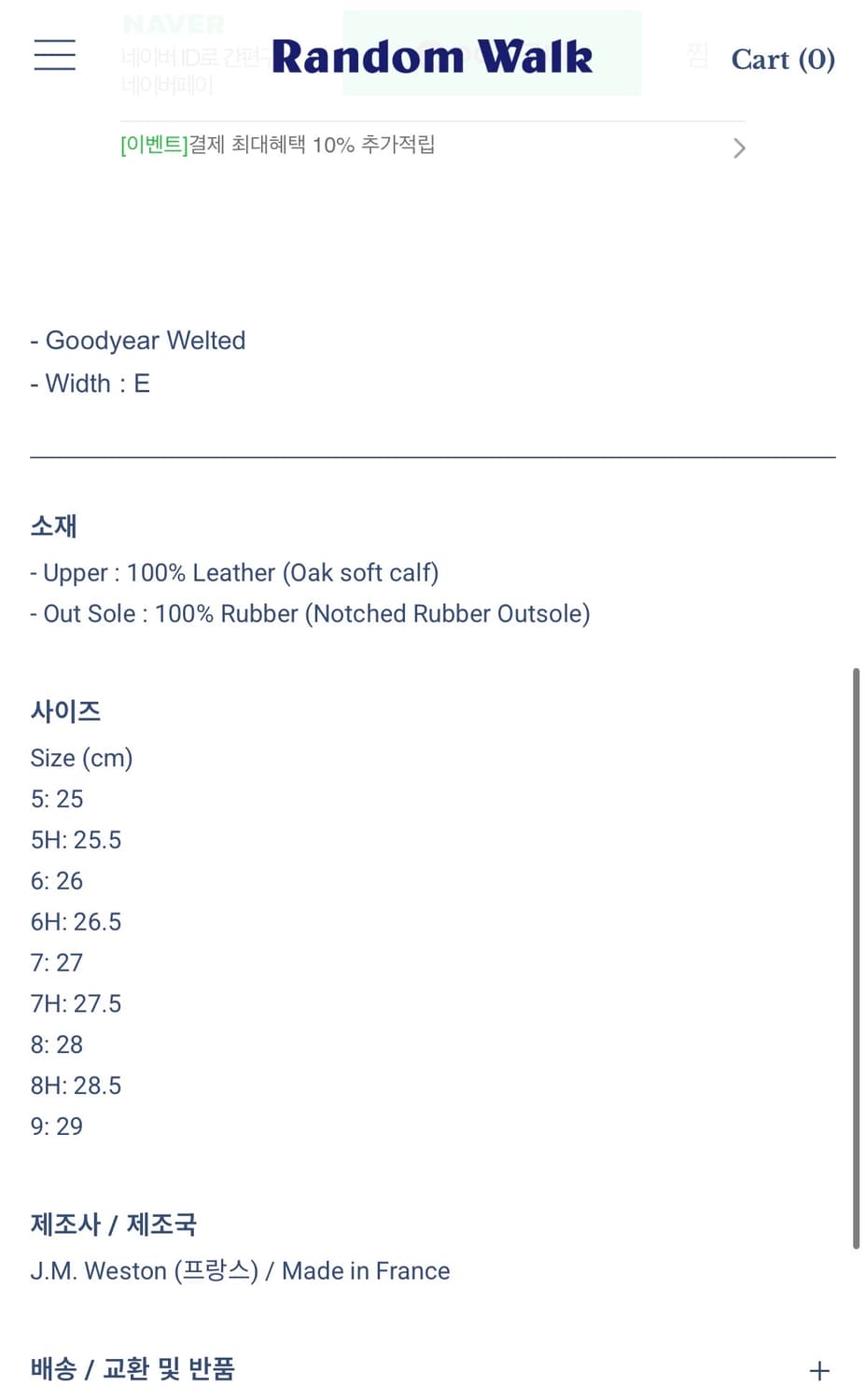Click the plus sign next to 배송 section
The width and height of the screenshot is (866, 1400).
click(x=818, y=1369)
